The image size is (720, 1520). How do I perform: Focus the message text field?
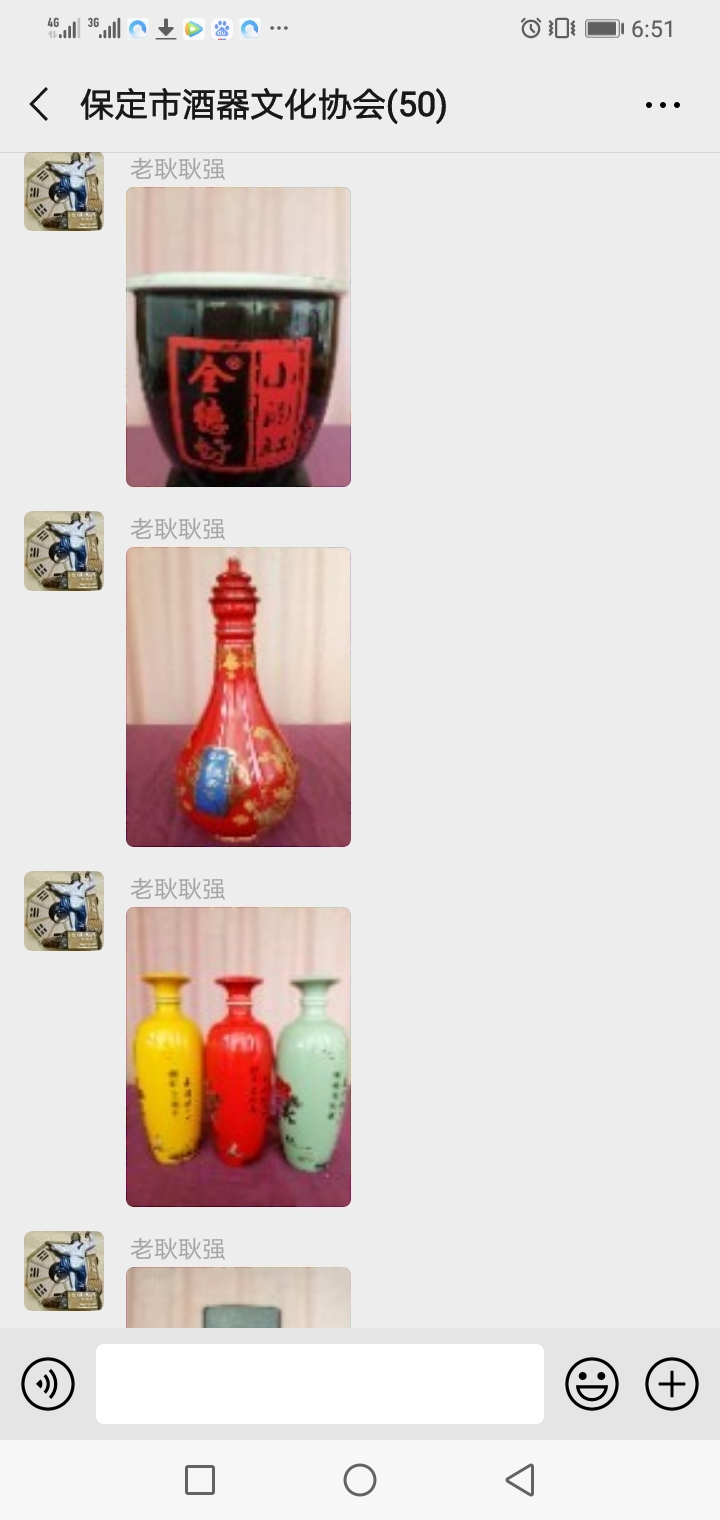click(320, 1384)
